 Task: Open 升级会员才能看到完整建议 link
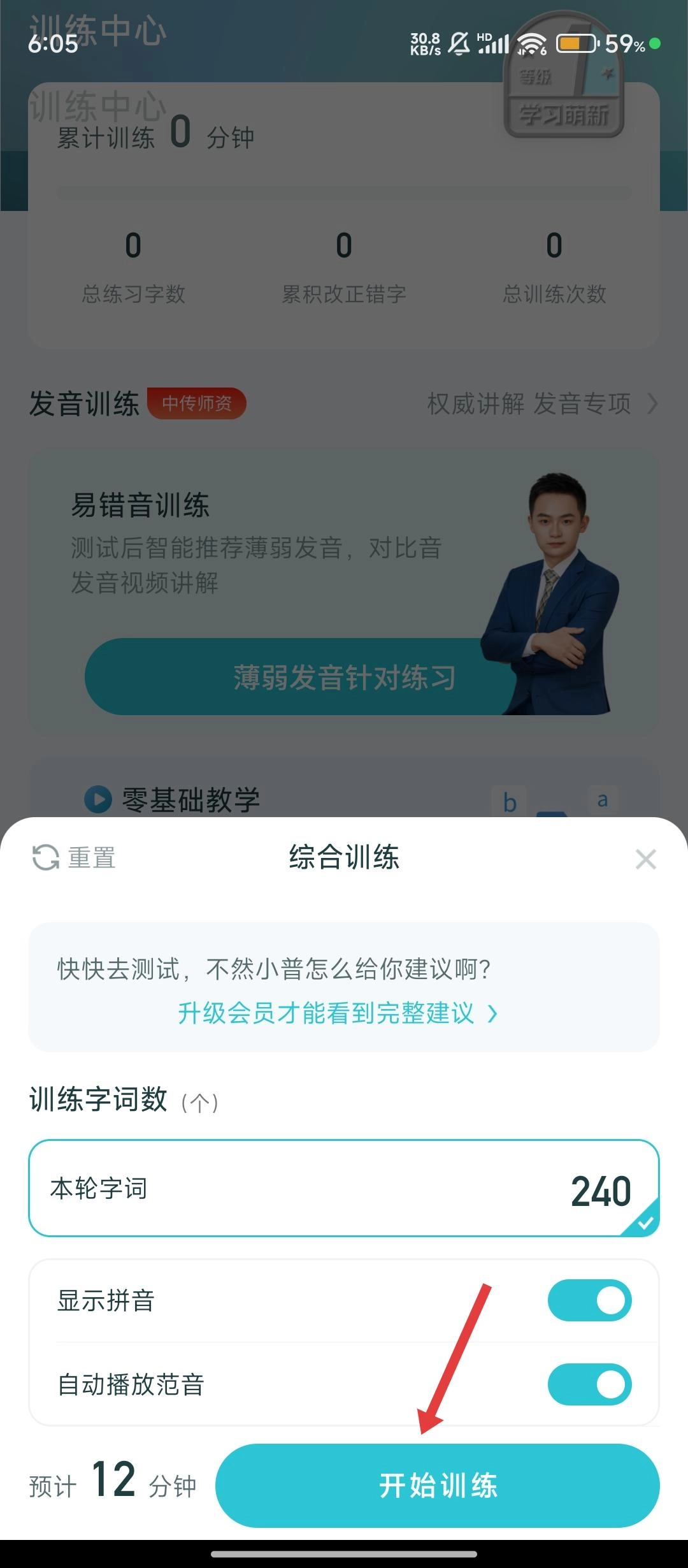338,1013
